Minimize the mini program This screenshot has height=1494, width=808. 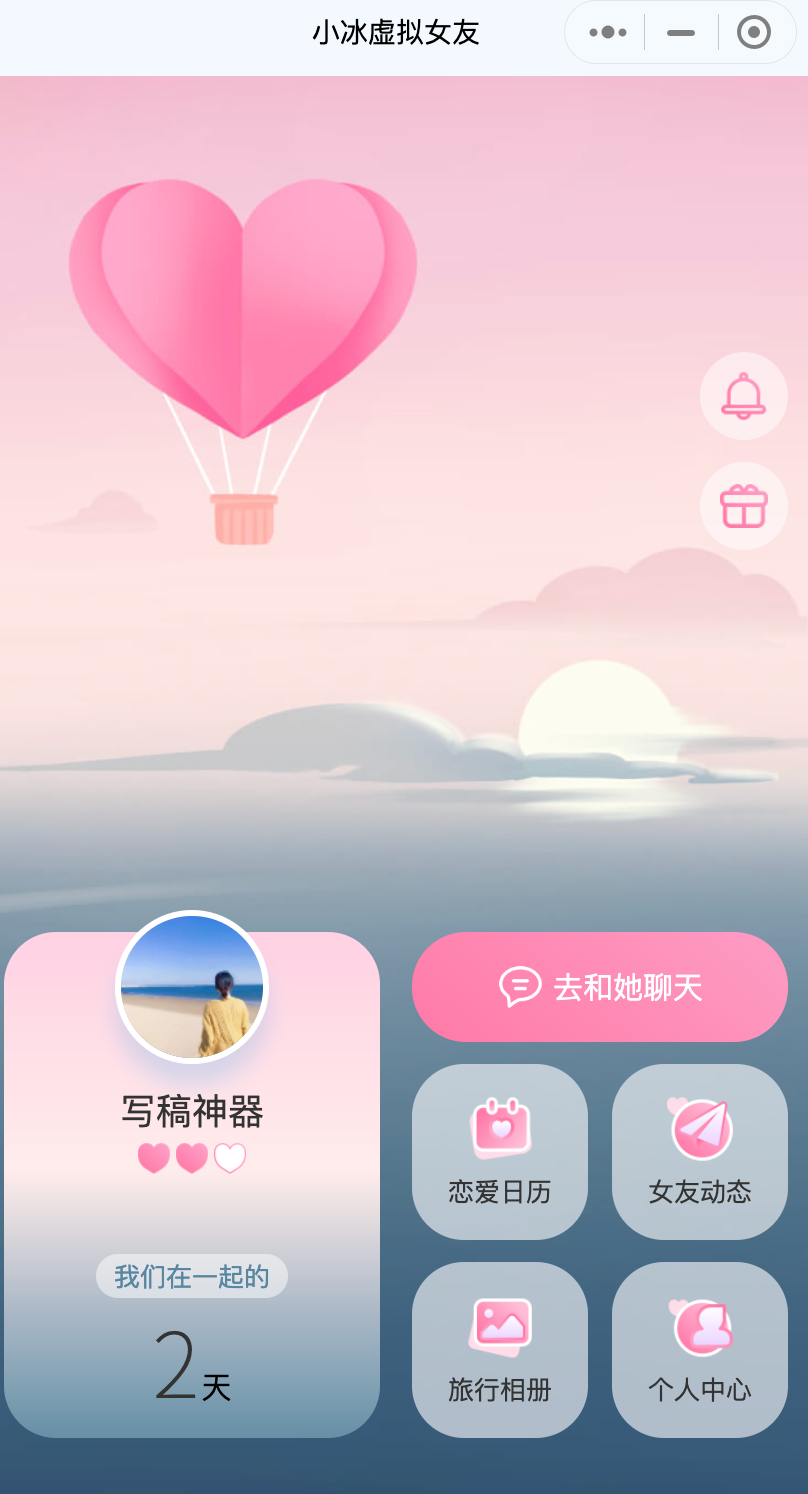coord(681,33)
